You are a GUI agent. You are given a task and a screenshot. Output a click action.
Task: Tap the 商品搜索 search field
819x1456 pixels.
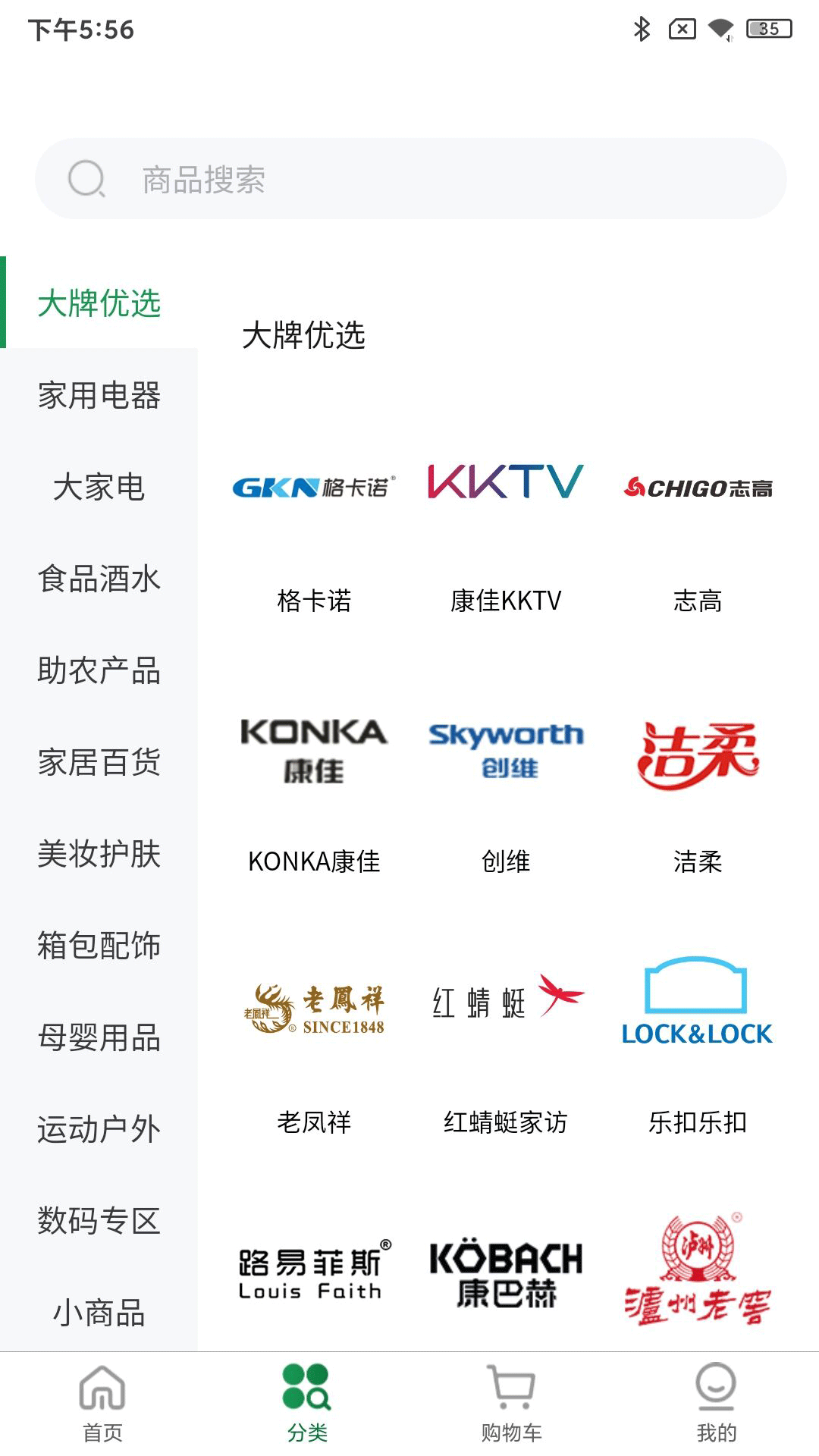(x=409, y=179)
